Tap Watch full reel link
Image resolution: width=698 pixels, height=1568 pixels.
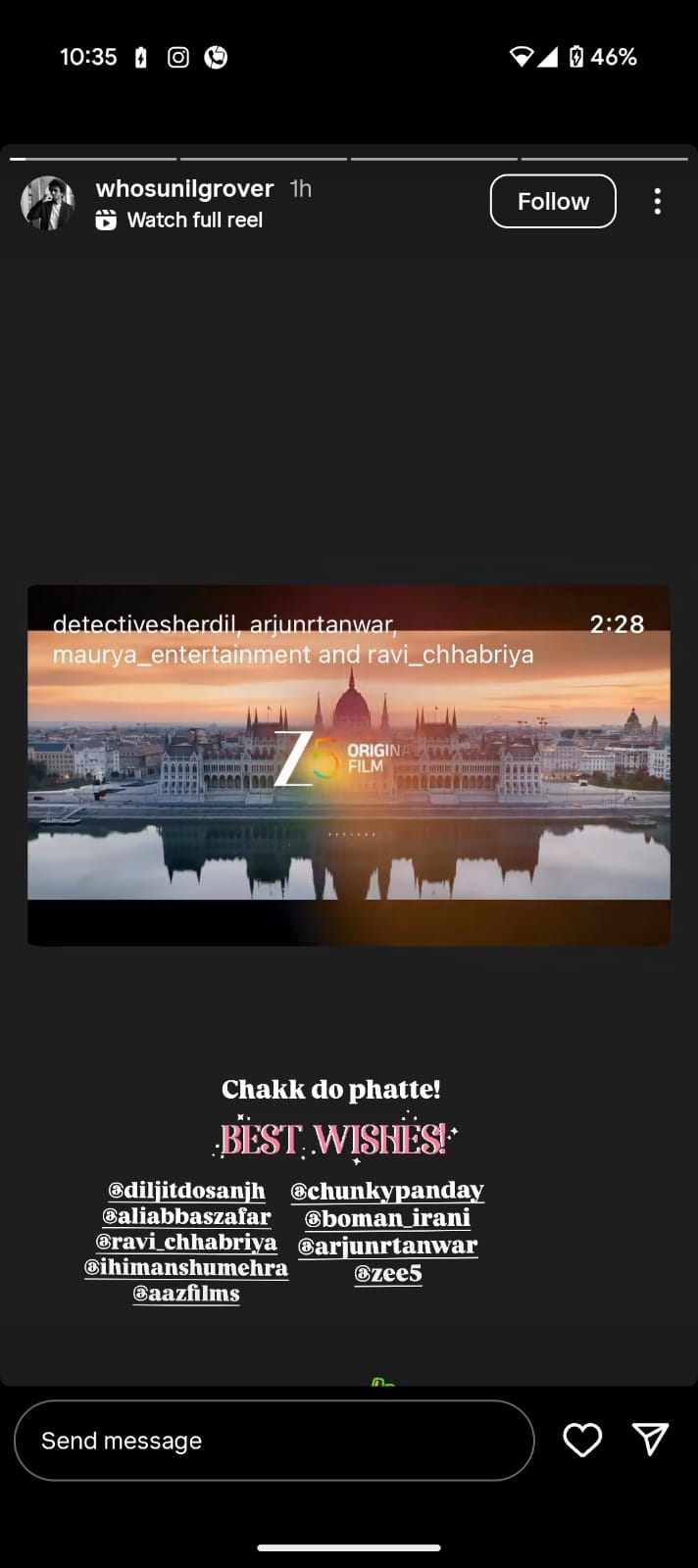[x=193, y=220]
